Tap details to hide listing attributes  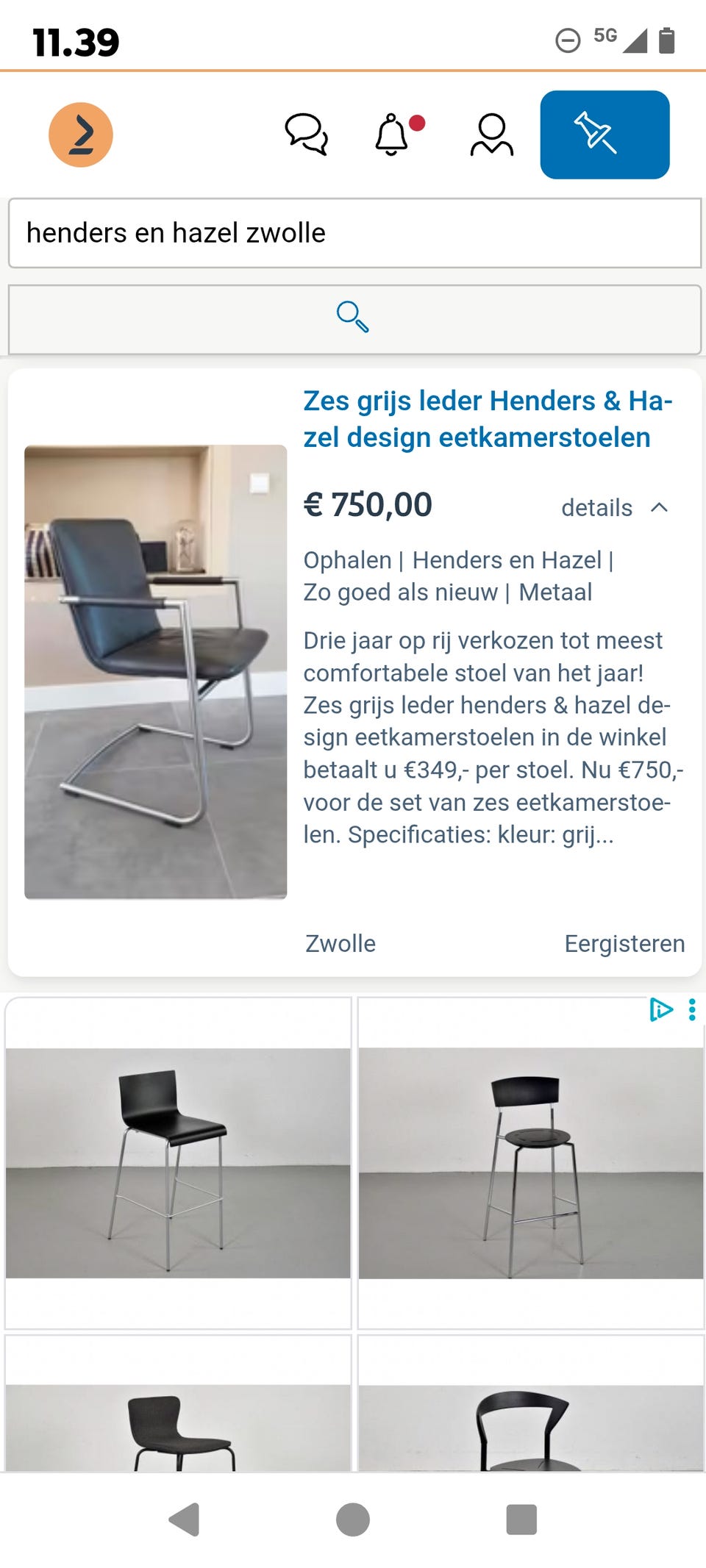[596, 507]
